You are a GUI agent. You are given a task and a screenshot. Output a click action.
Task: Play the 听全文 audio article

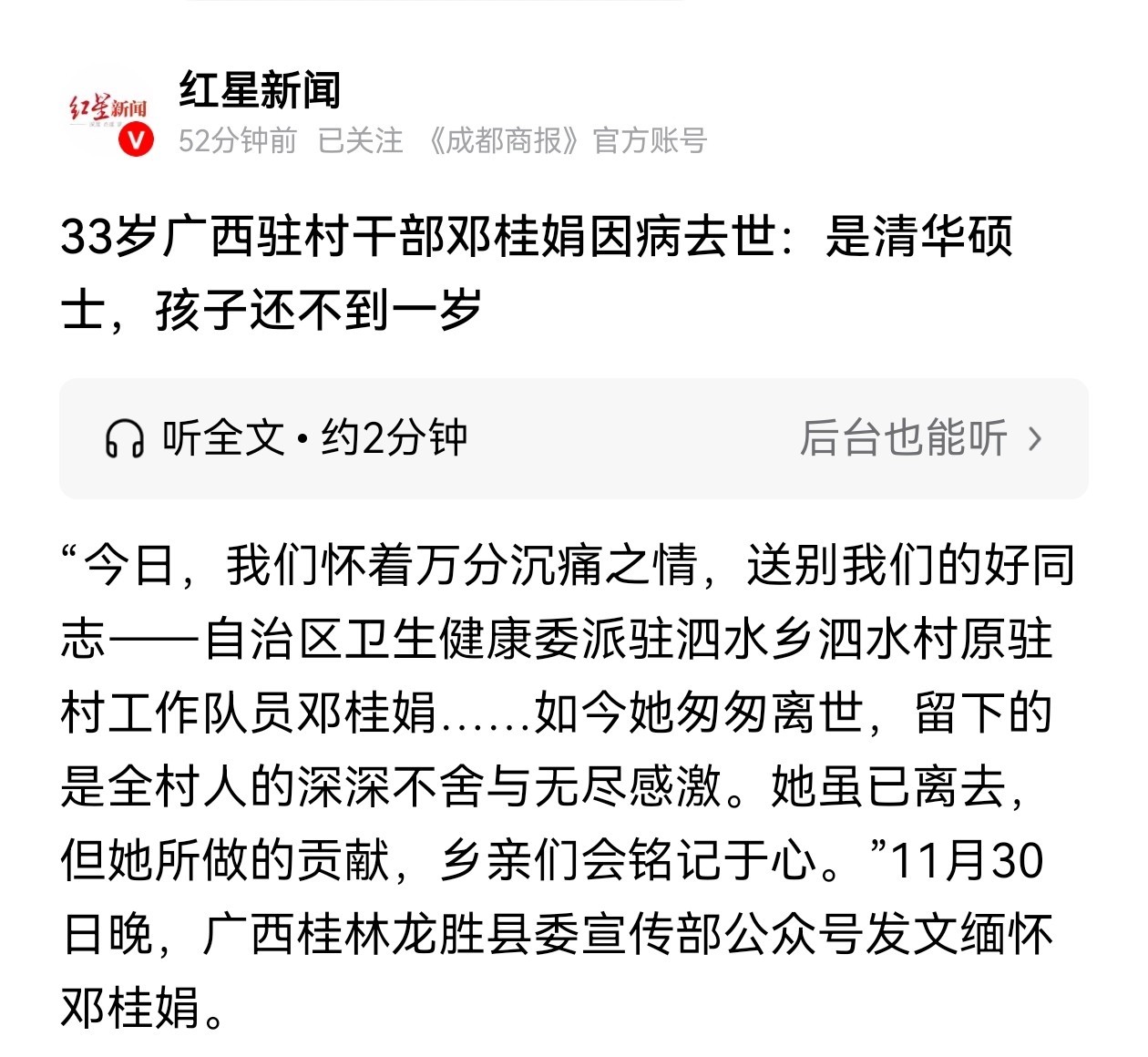[286, 438]
